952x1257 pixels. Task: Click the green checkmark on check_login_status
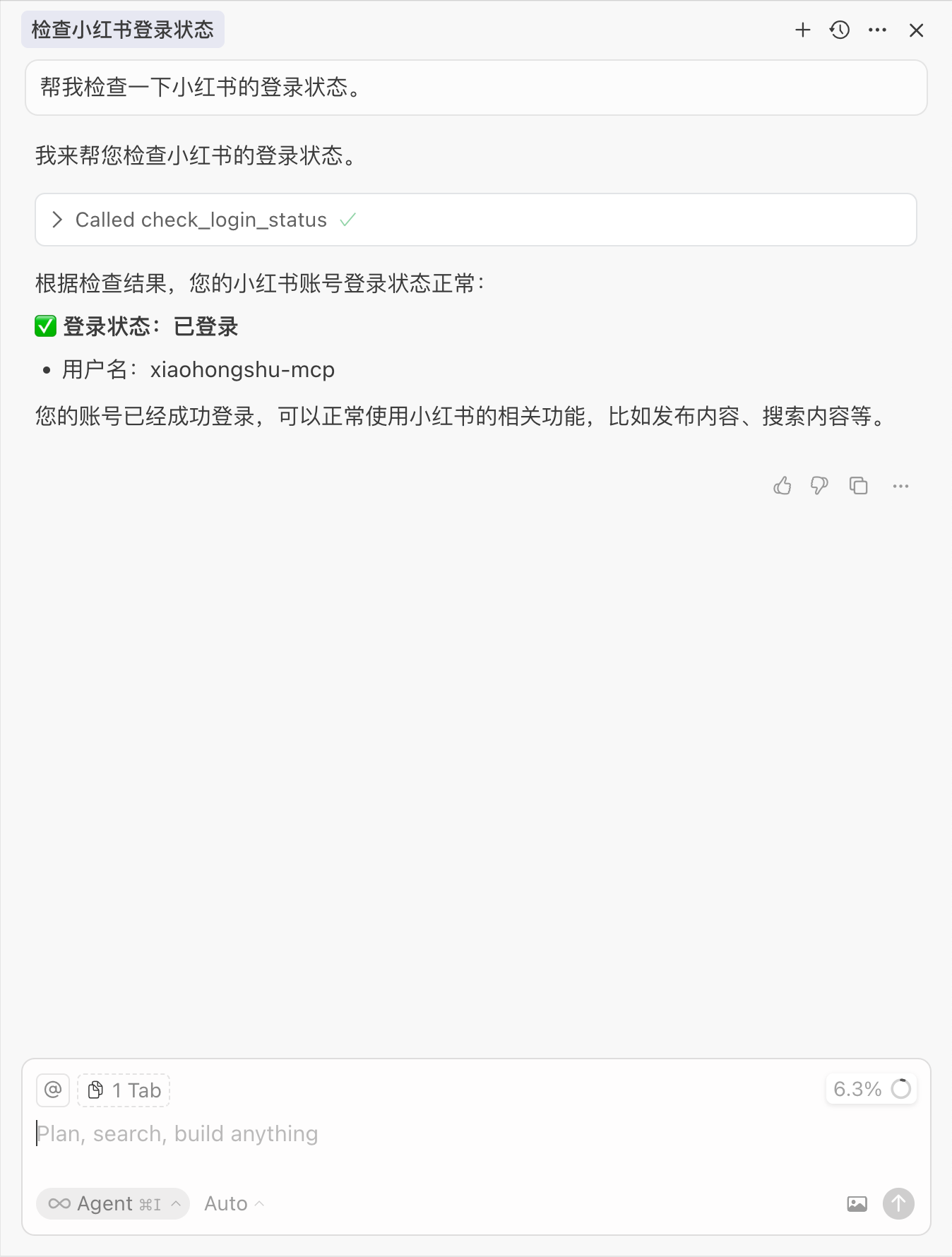(347, 220)
